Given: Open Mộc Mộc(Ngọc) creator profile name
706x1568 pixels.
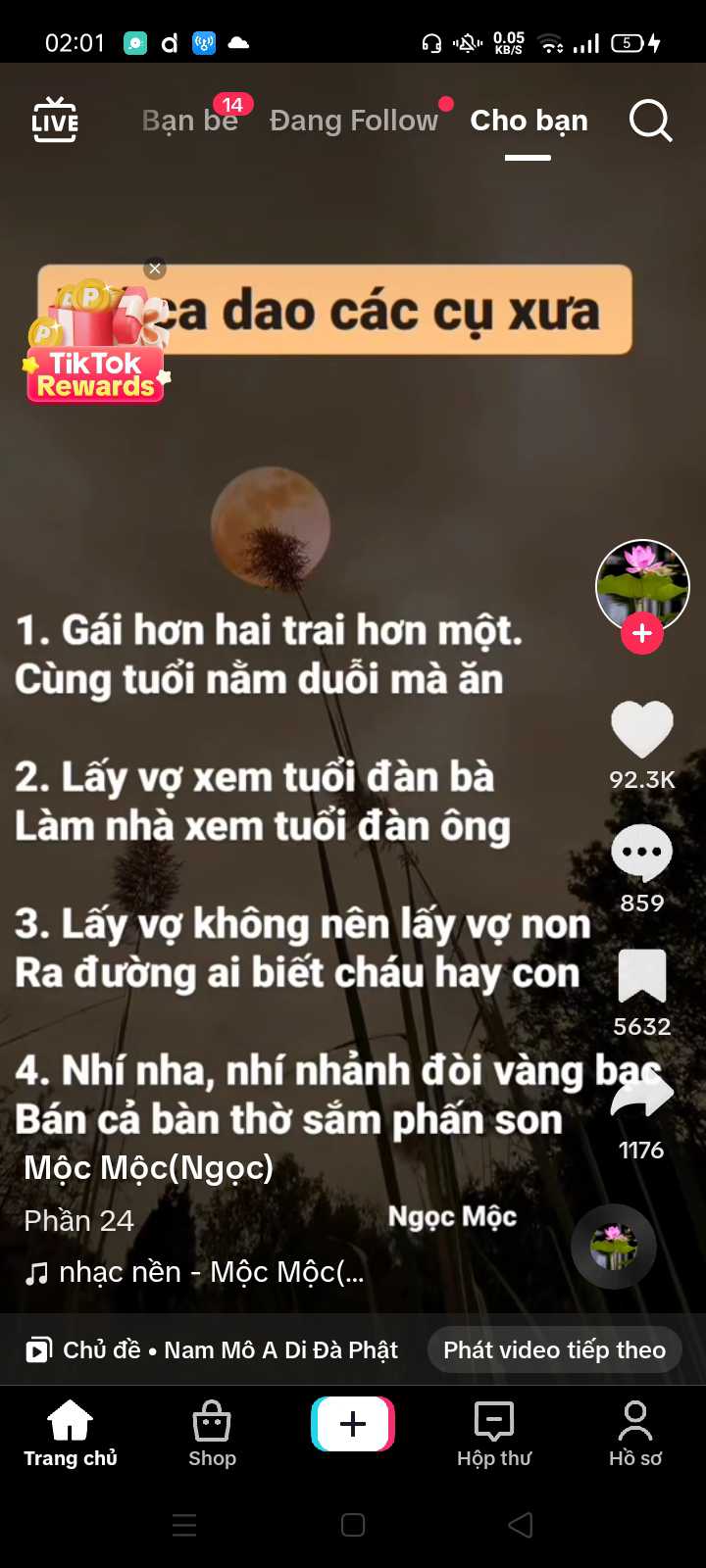Looking at the screenshot, I should tap(148, 1168).
